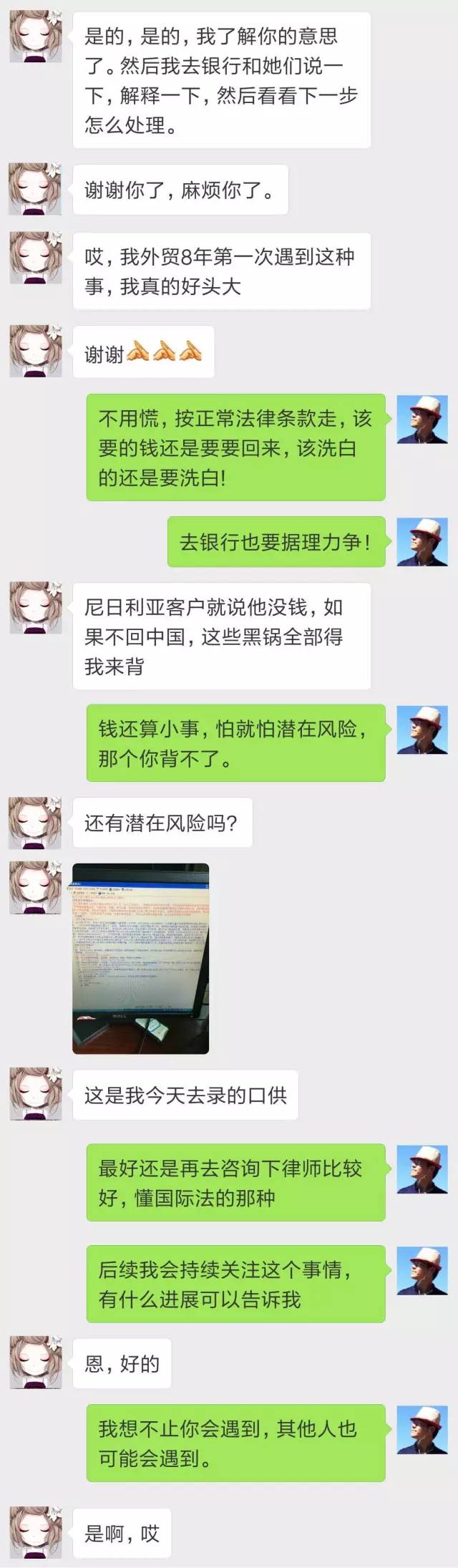Open sender's avatar beside '去银行也要据理力争!'
Screen dimensions: 458x1568
[x=422, y=541]
